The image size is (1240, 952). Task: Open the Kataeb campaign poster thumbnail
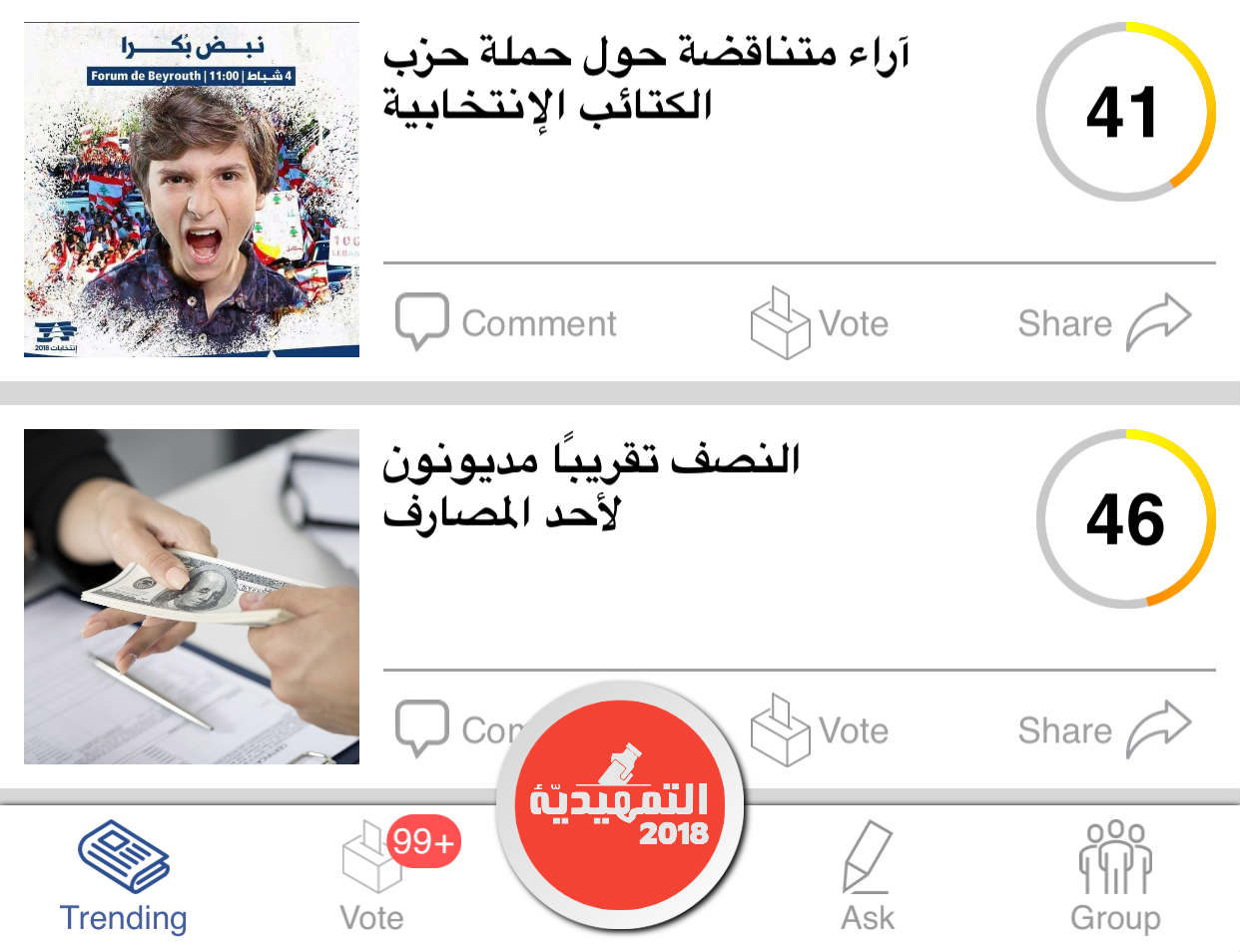coord(192,190)
